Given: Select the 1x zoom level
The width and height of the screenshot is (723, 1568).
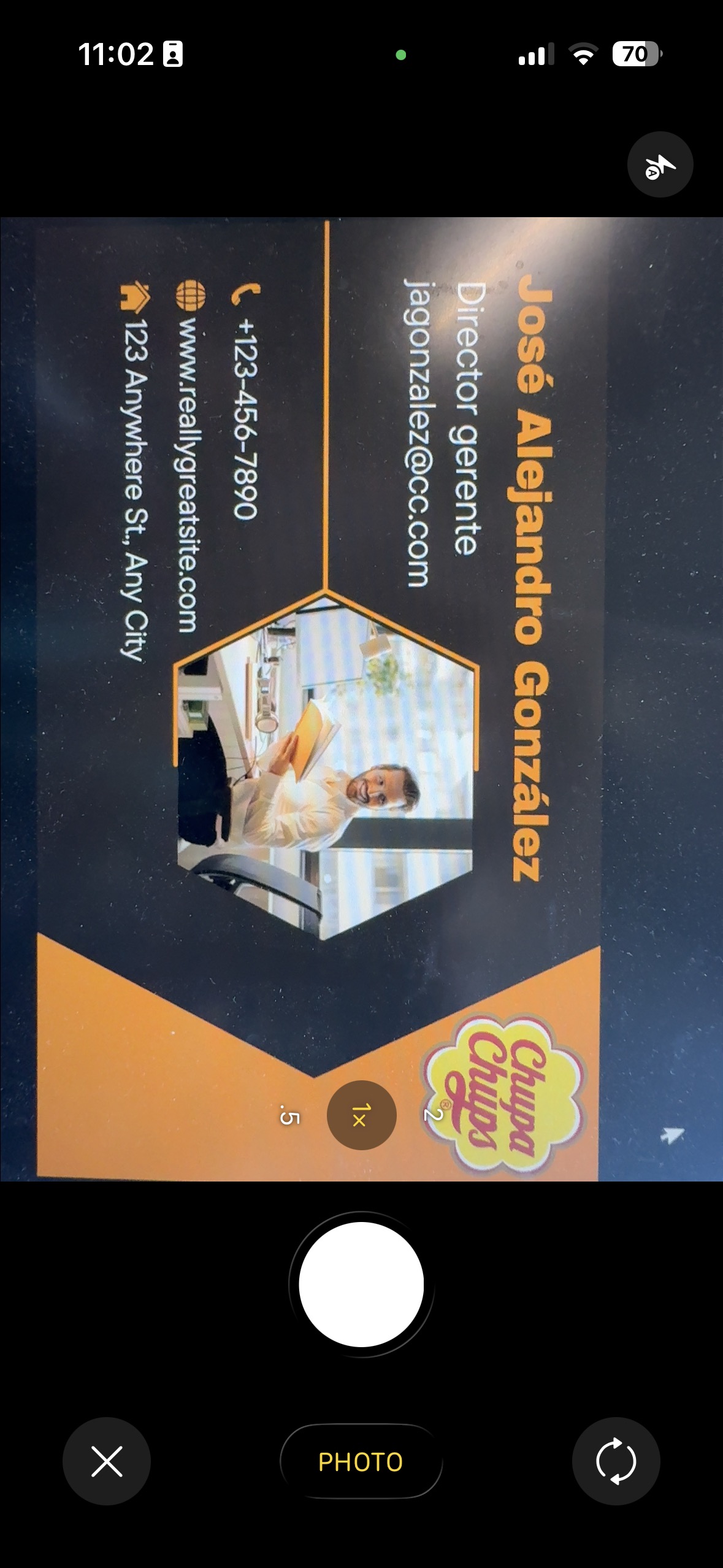Looking at the screenshot, I should tap(361, 1115).
